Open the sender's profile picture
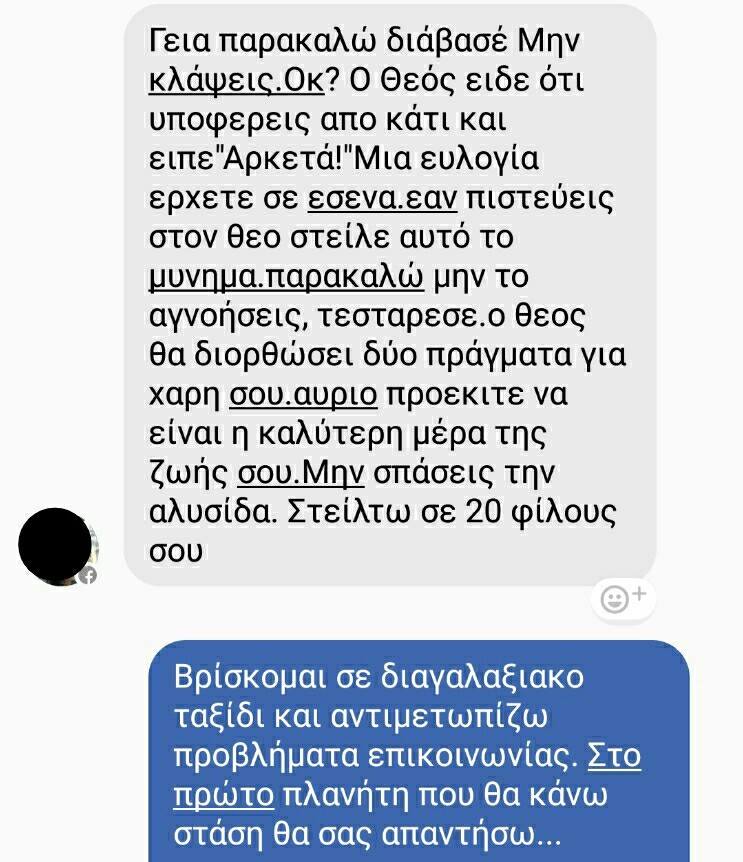This screenshot has width=743, height=862. click(x=56, y=546)
